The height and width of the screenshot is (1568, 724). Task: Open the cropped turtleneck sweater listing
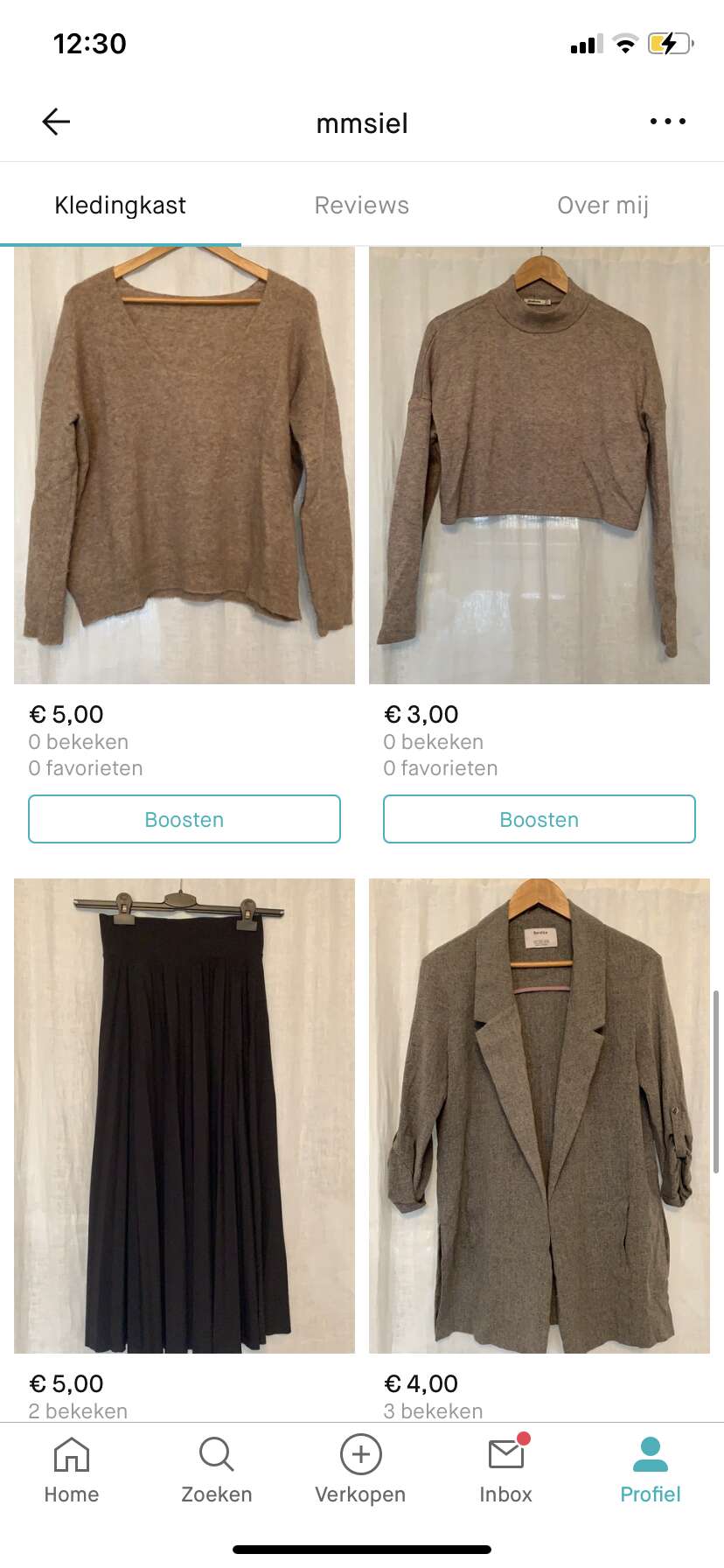coord(540,465)
